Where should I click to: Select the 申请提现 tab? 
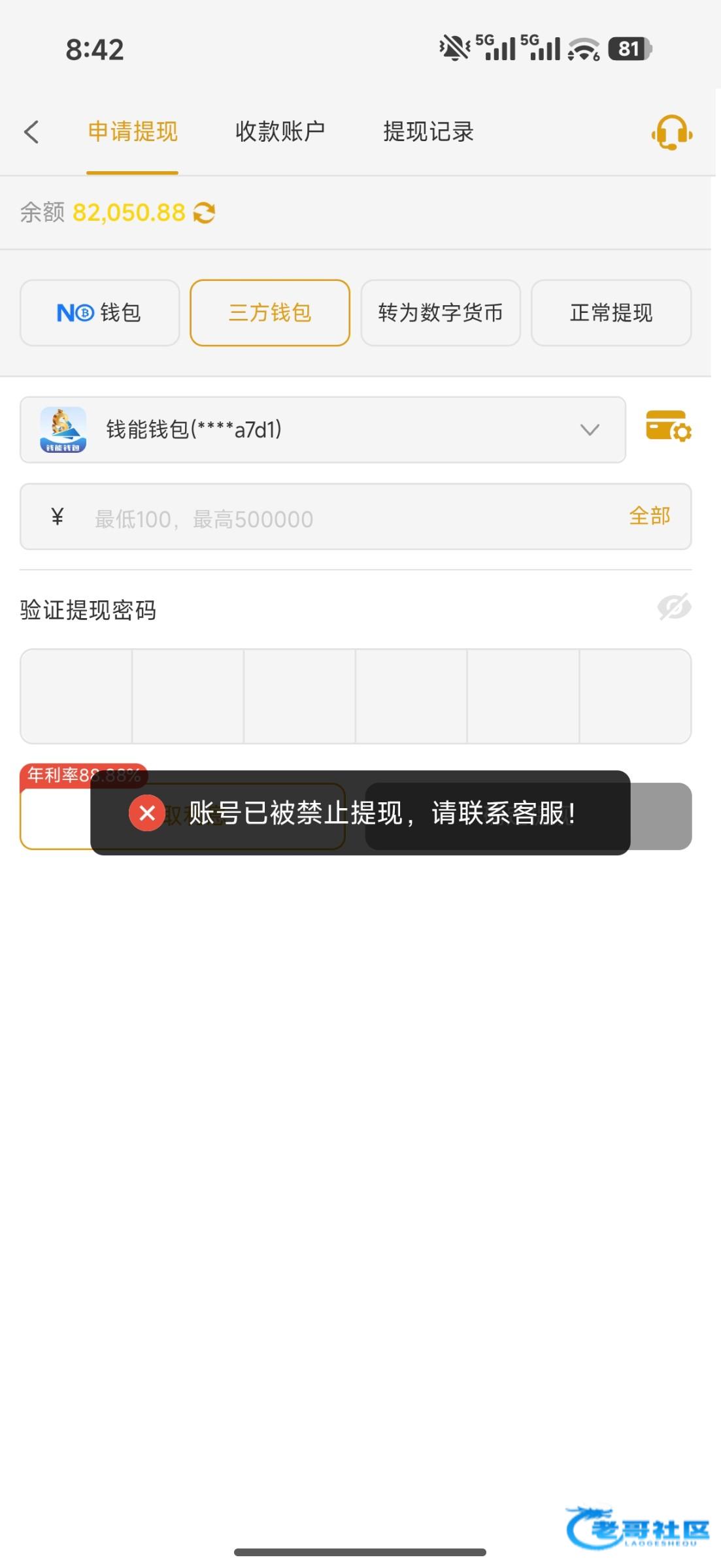tap(133, 132)
